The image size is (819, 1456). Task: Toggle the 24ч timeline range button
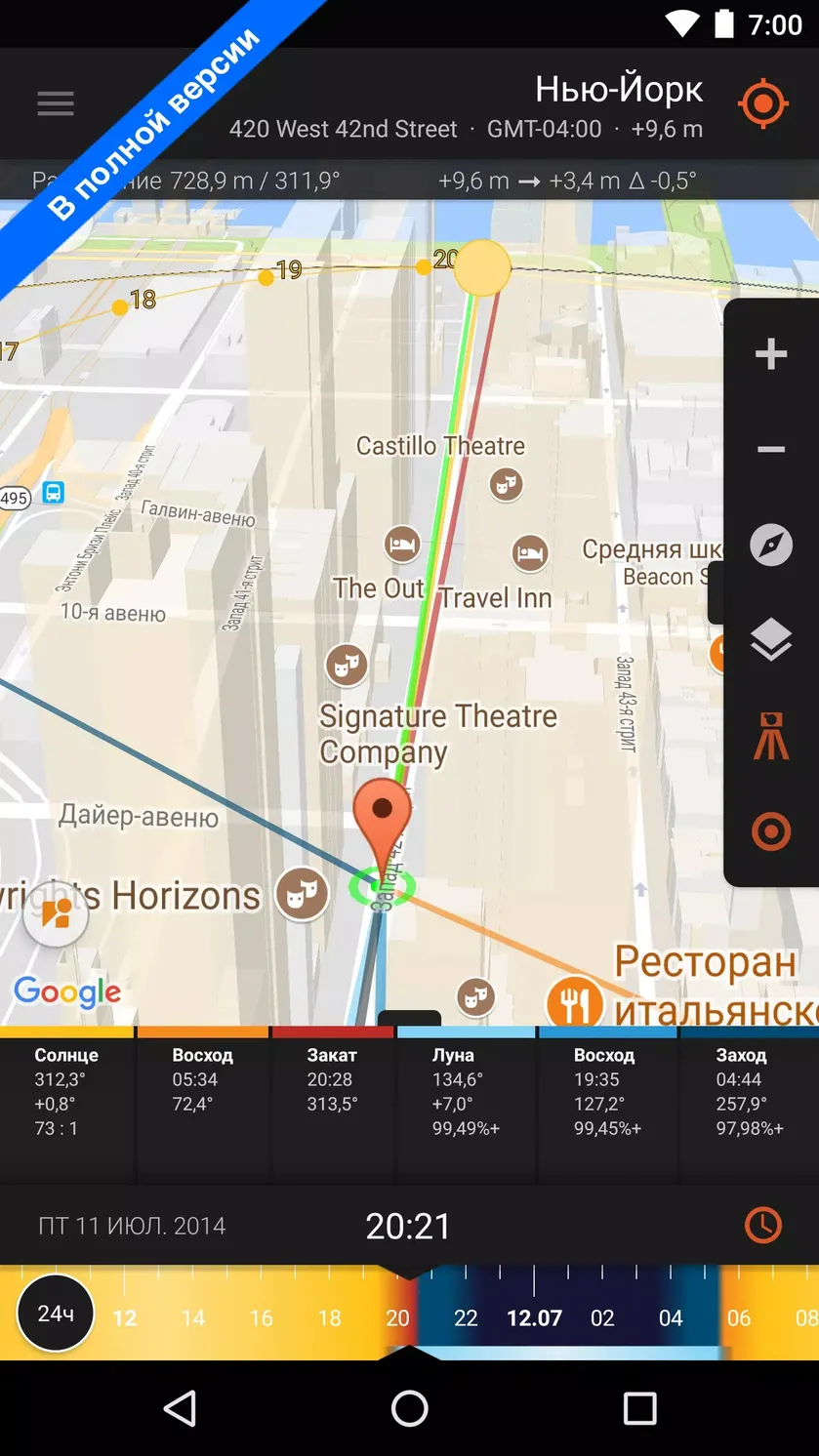point(56,1313)
